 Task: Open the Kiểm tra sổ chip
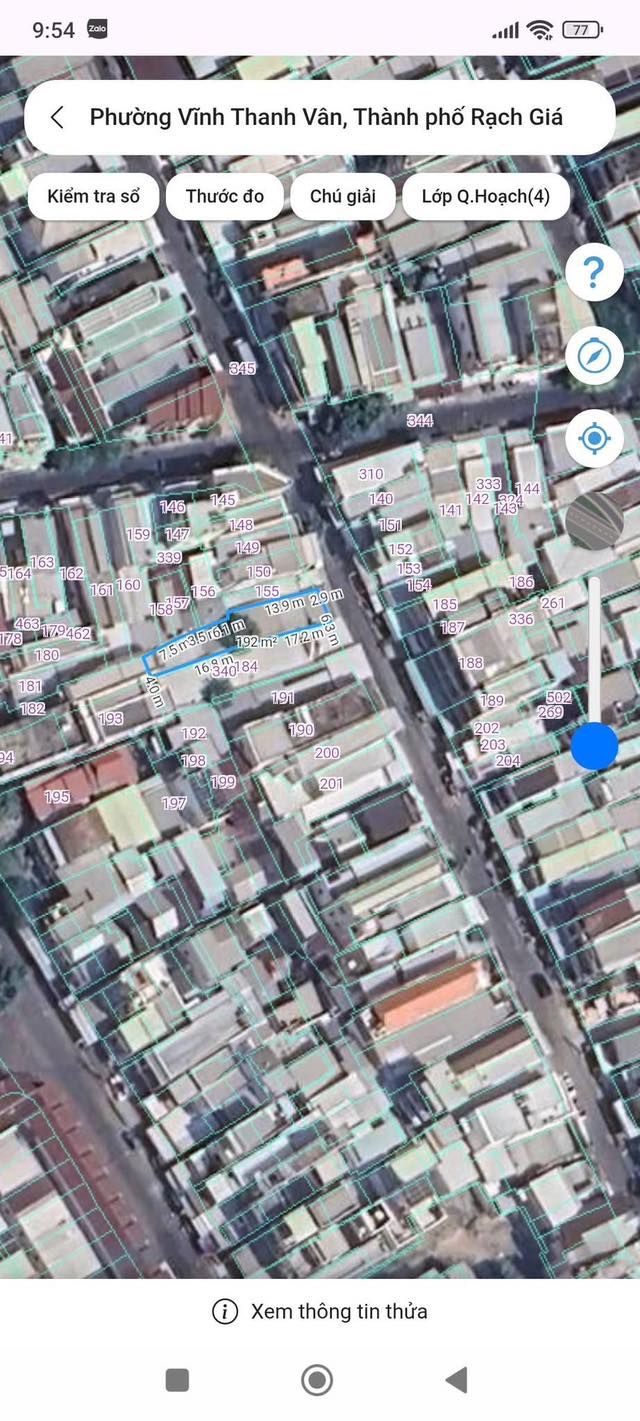93,196
